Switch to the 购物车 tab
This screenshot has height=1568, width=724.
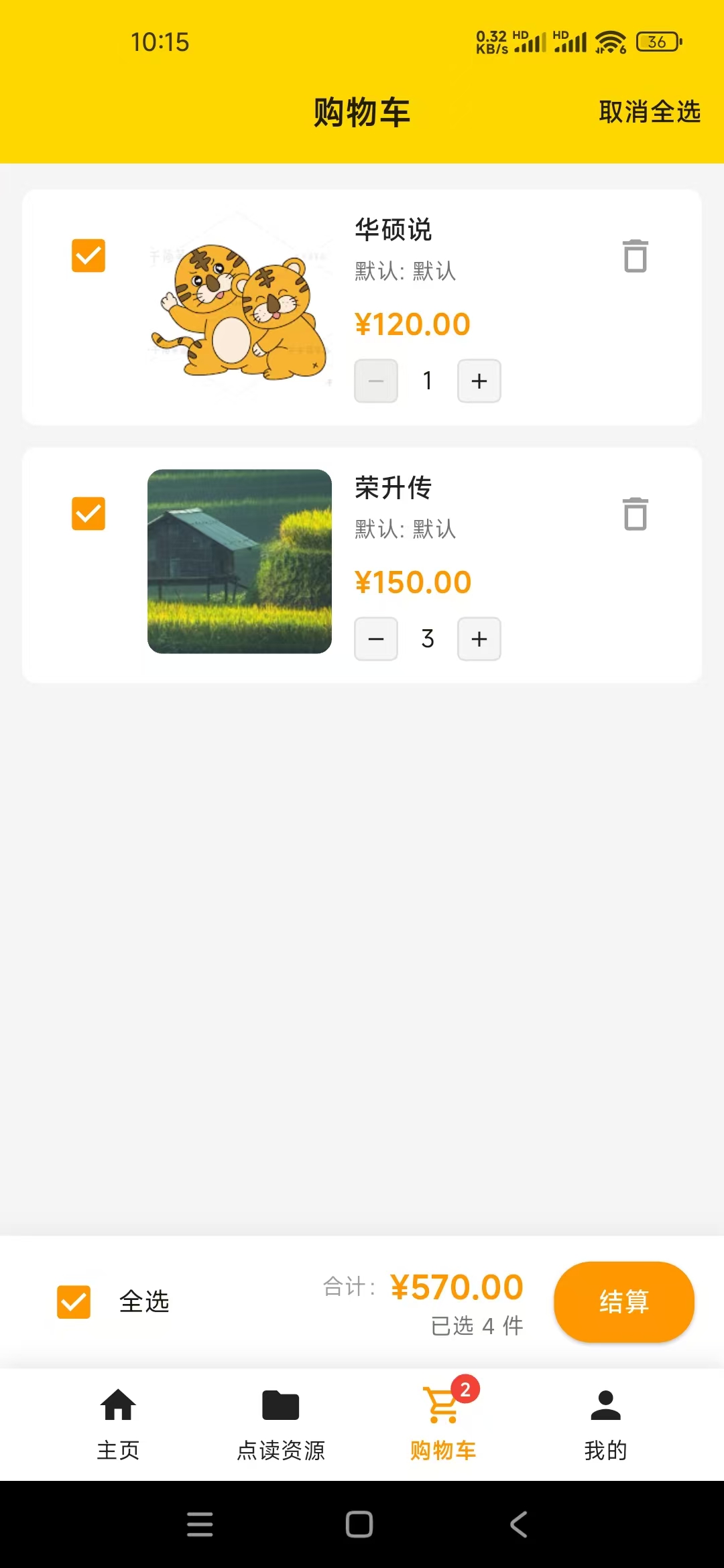click(x=441, y=1427)
